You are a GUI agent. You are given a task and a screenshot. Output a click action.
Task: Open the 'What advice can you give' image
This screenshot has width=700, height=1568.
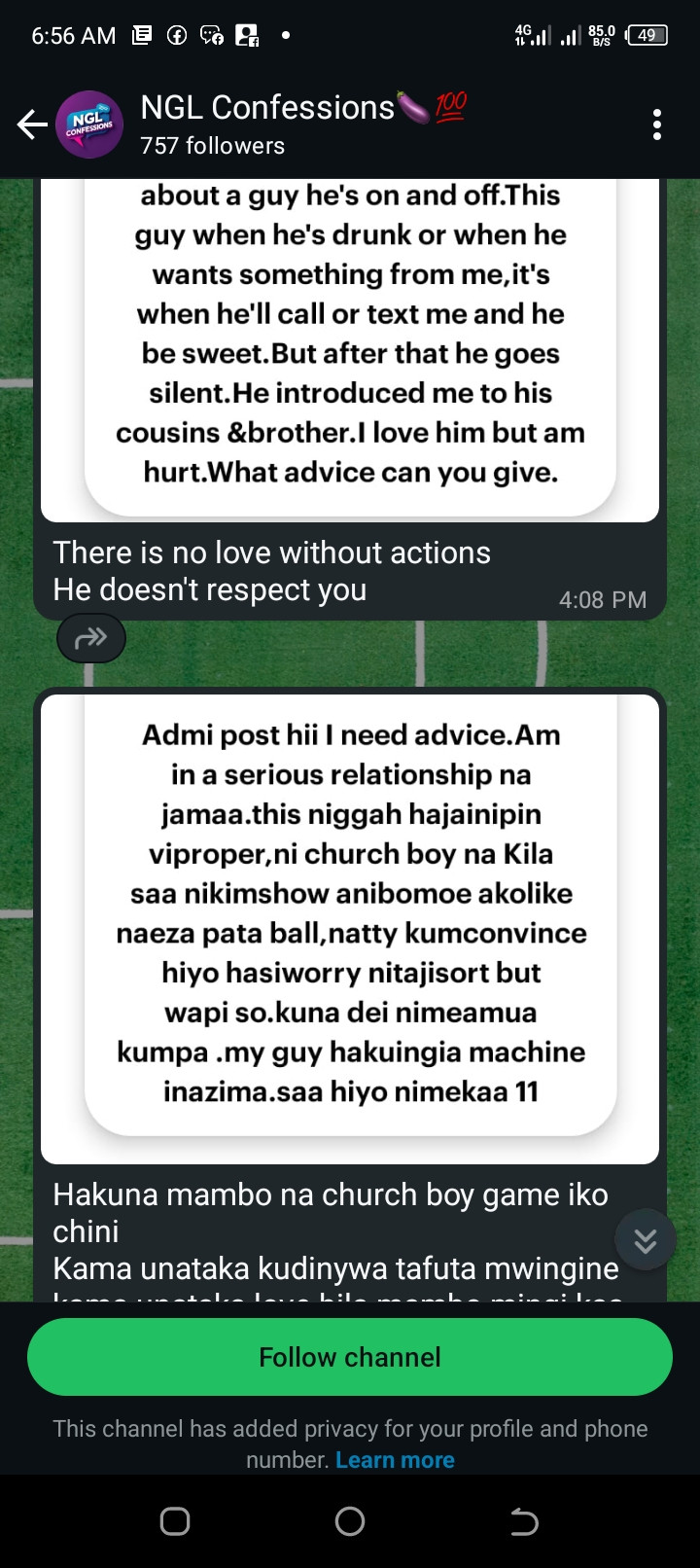pyautogui.click(x=350, y=340)
